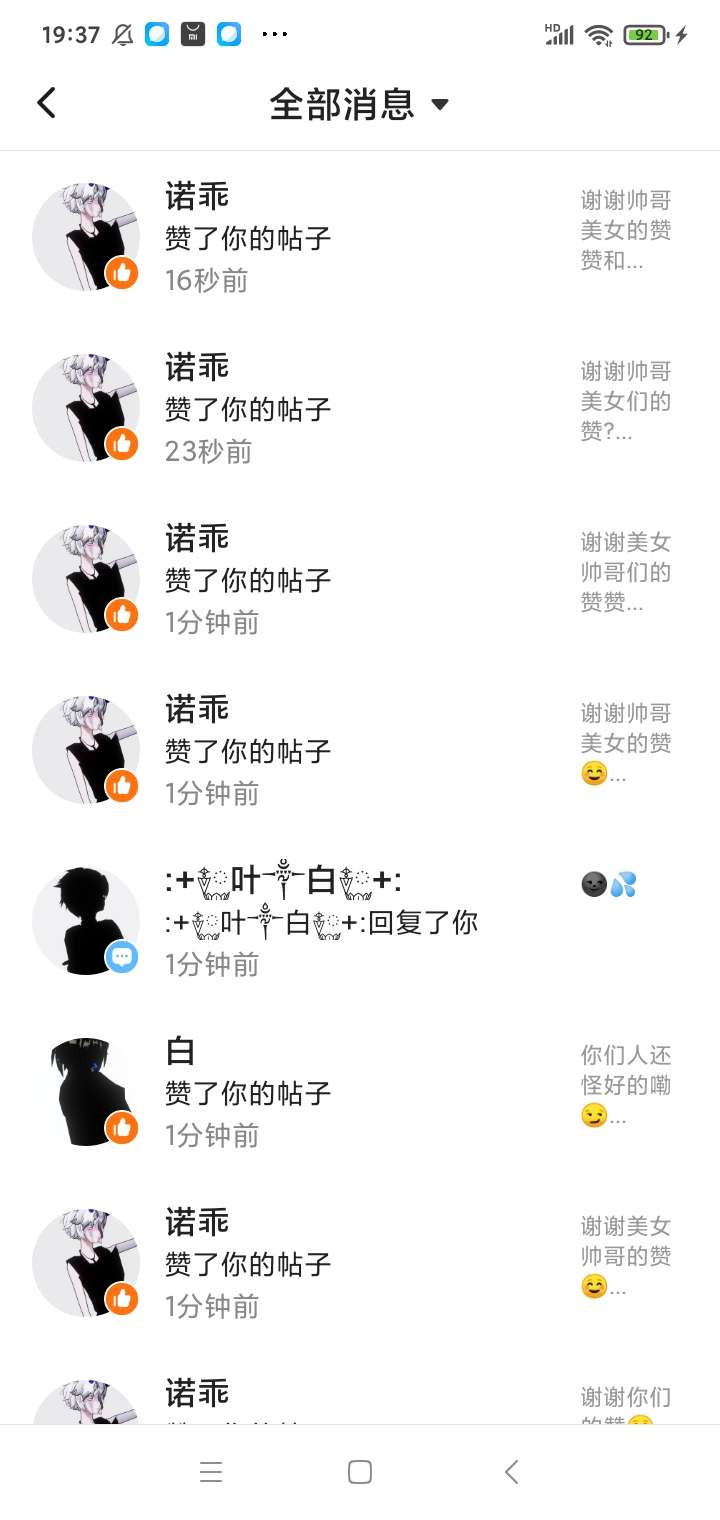View 白's profile via the avatar

coord(85,1092)
